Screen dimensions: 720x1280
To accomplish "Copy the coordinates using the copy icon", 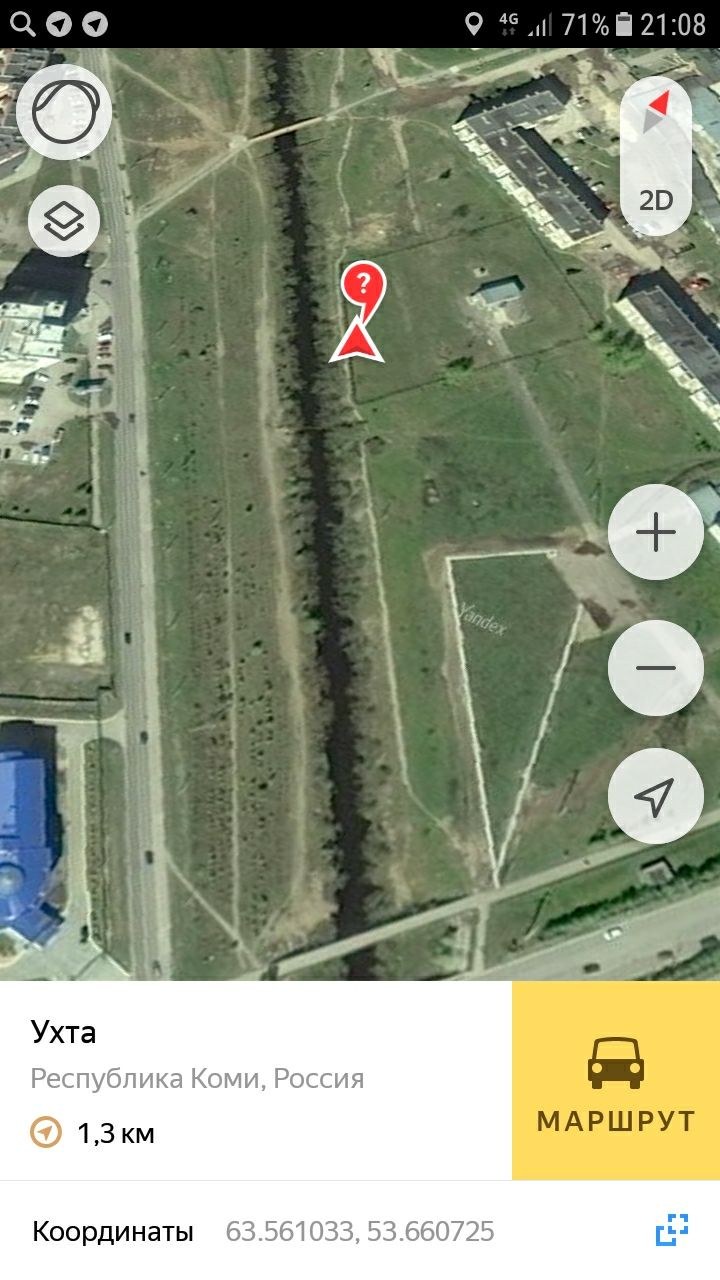I will pyautogui.click(x=672, y=1231).
